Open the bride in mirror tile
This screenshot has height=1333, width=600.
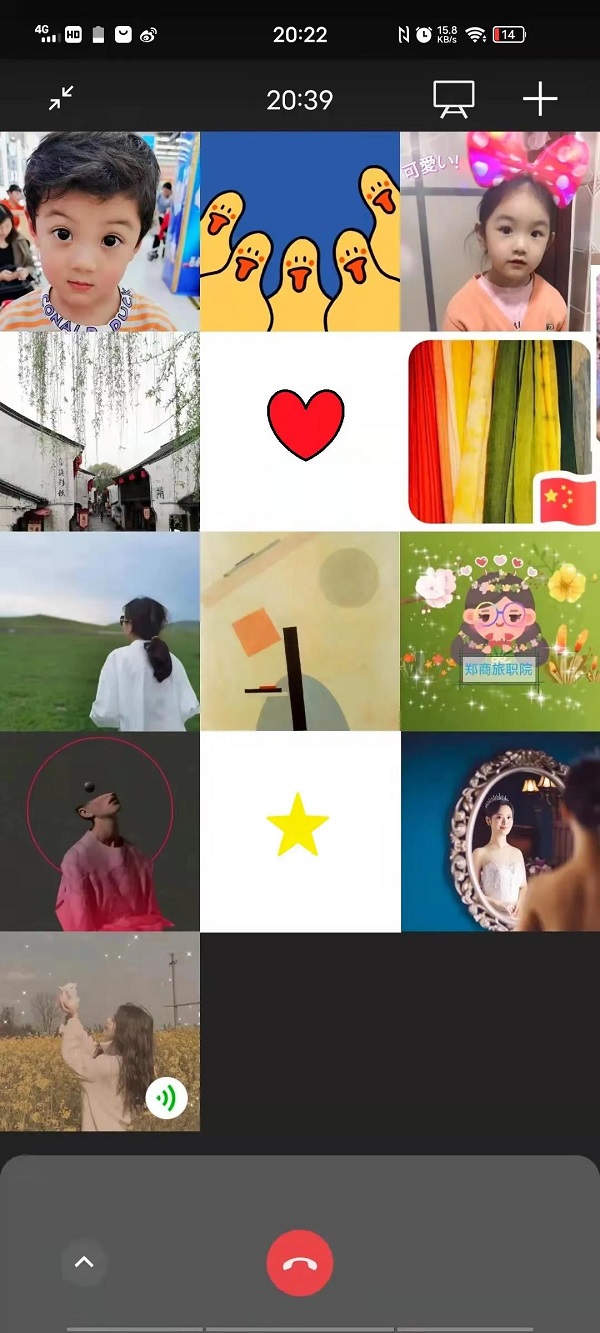coord(500,831)
